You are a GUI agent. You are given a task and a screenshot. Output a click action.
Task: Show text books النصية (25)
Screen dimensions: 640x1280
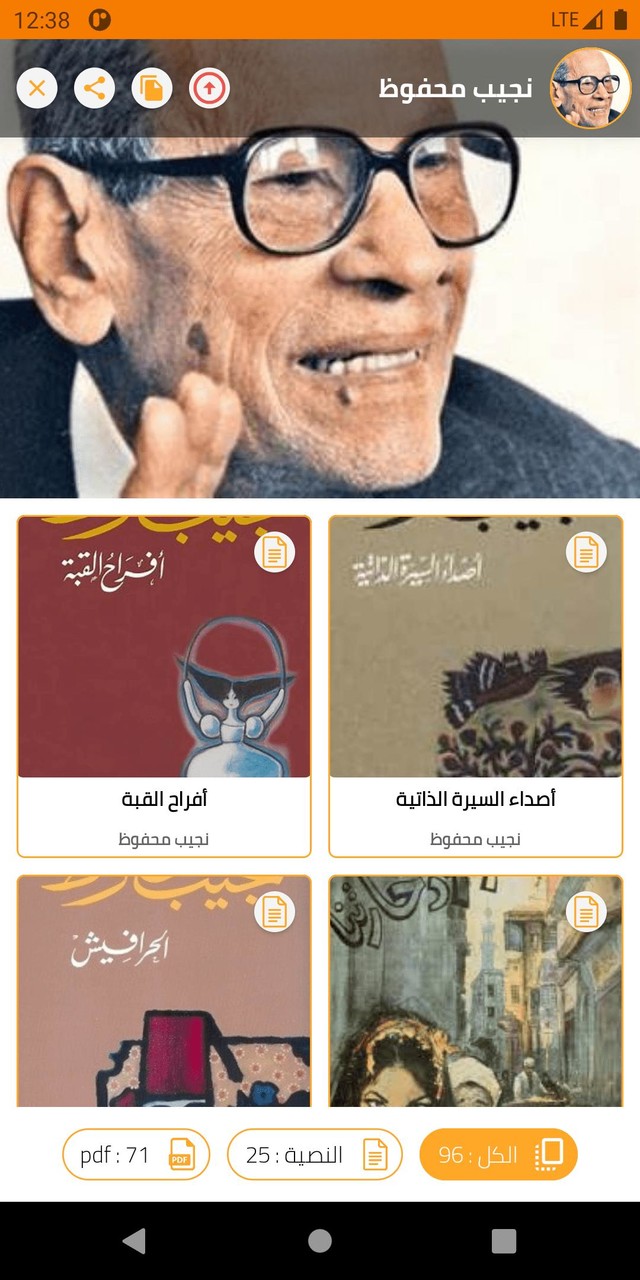point(314,1155)
